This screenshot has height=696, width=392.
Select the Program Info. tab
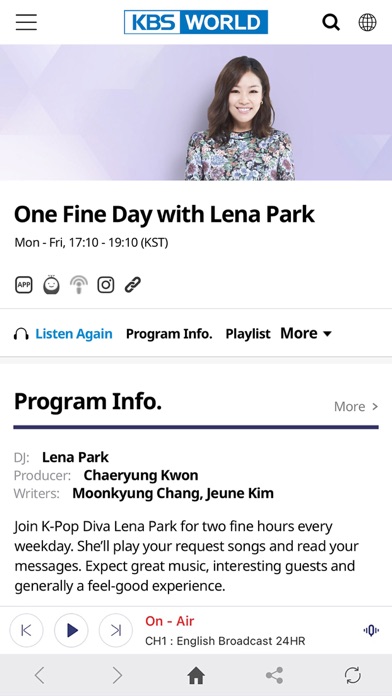169,334
